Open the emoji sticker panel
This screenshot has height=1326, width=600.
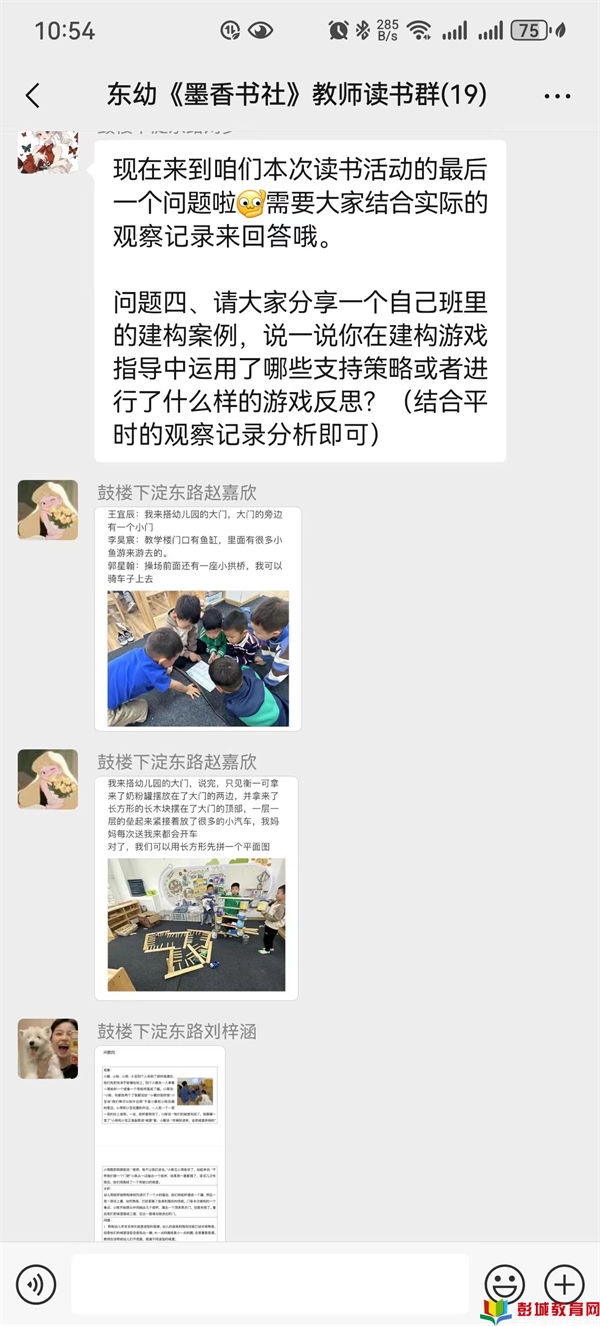(x=504, y=1283)
